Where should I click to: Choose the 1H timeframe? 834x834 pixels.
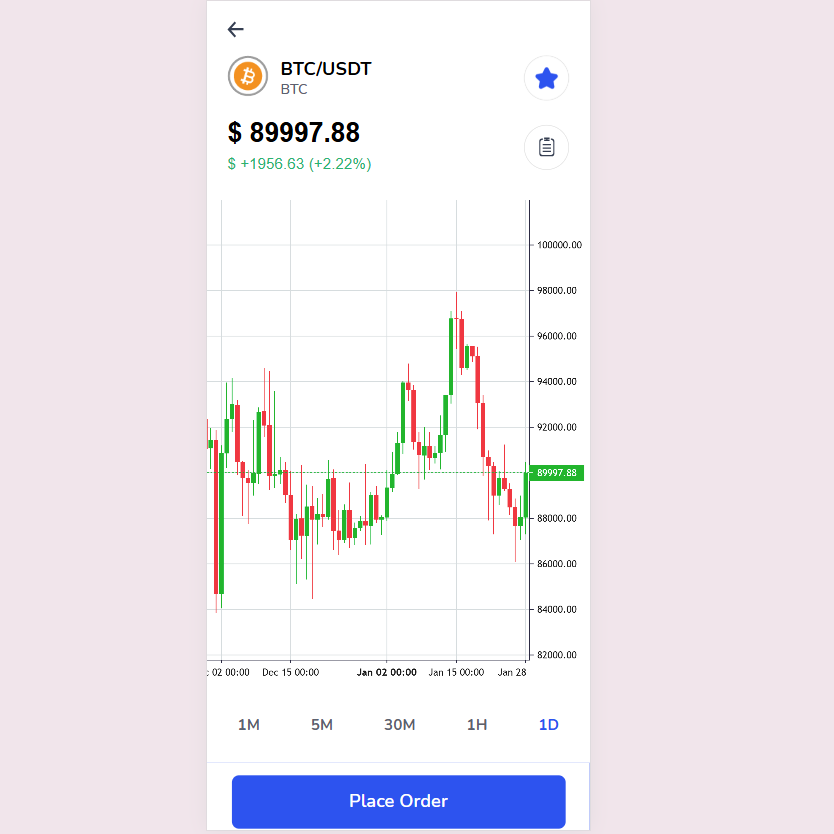477,724
